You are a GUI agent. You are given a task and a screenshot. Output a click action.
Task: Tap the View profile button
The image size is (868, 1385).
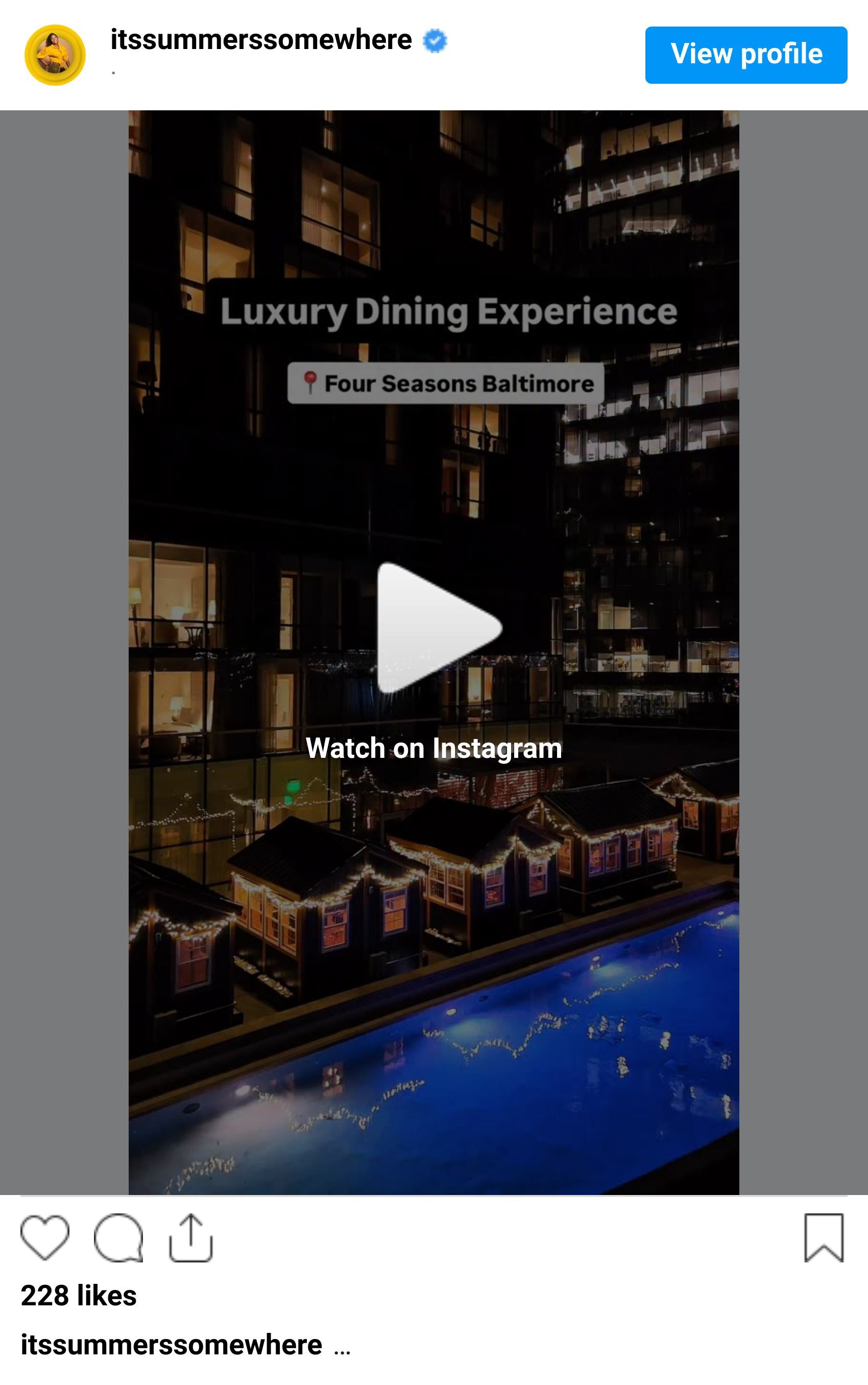point(745,55)
